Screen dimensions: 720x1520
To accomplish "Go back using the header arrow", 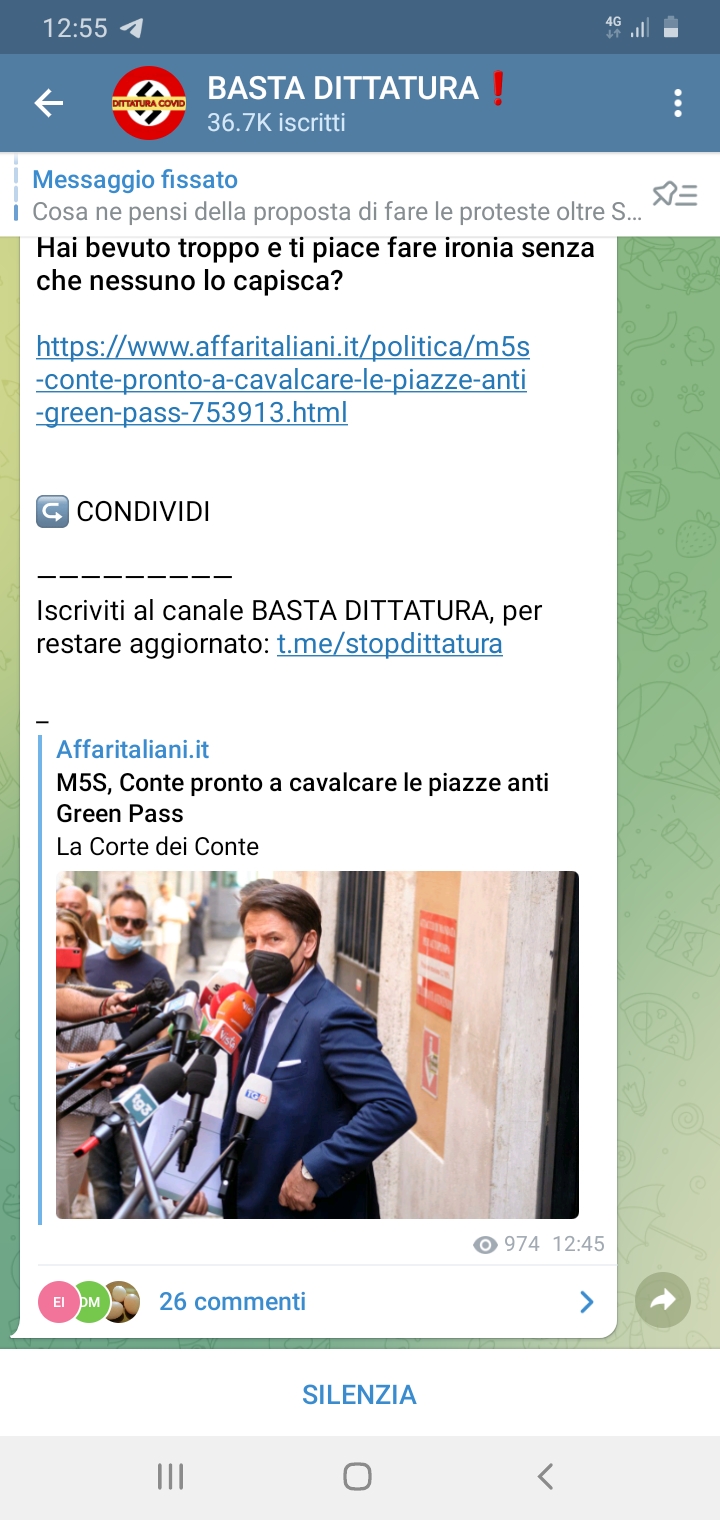I will 48,103.
